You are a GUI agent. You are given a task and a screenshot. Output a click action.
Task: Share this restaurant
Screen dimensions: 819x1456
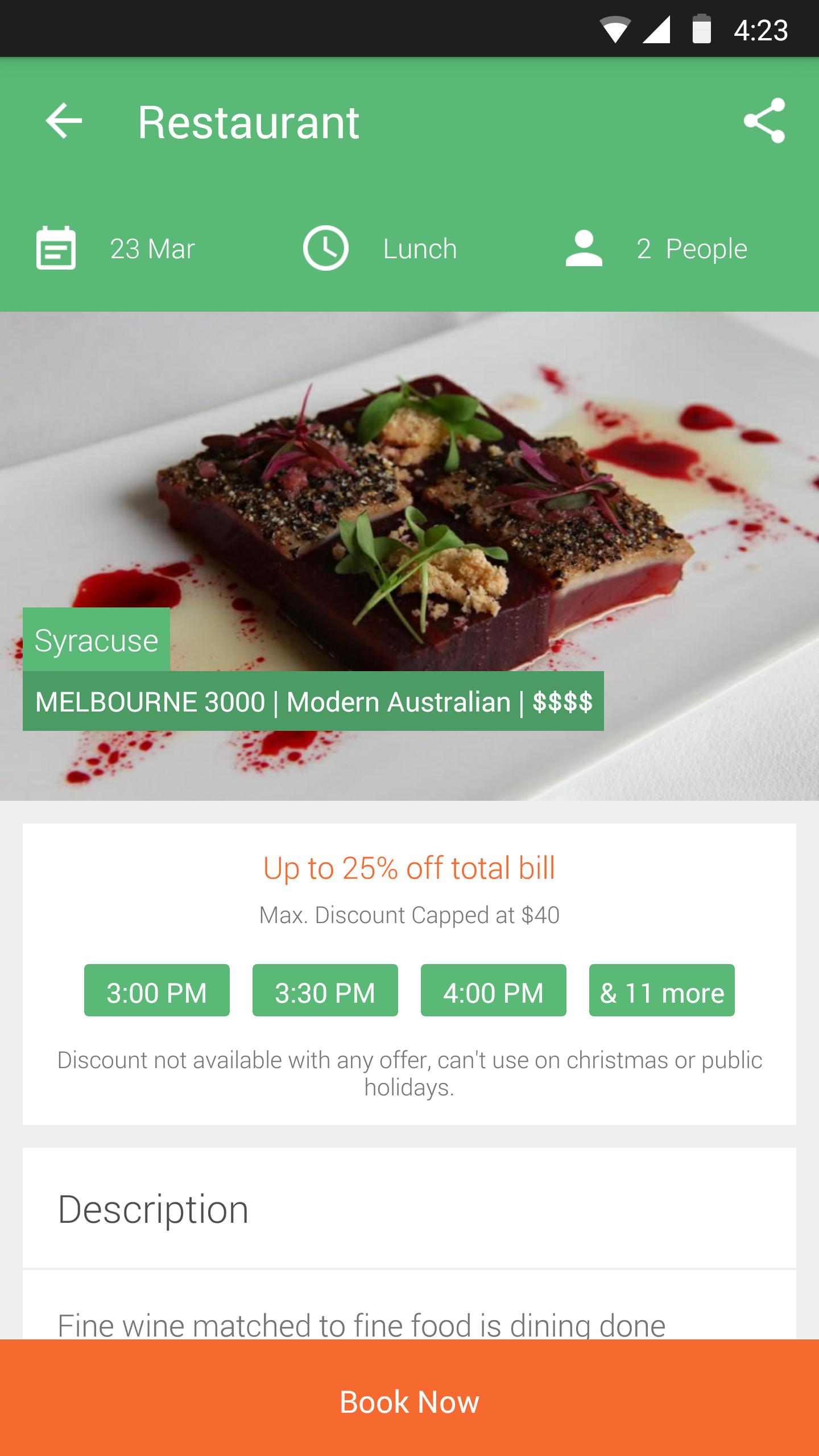[764, 121]
